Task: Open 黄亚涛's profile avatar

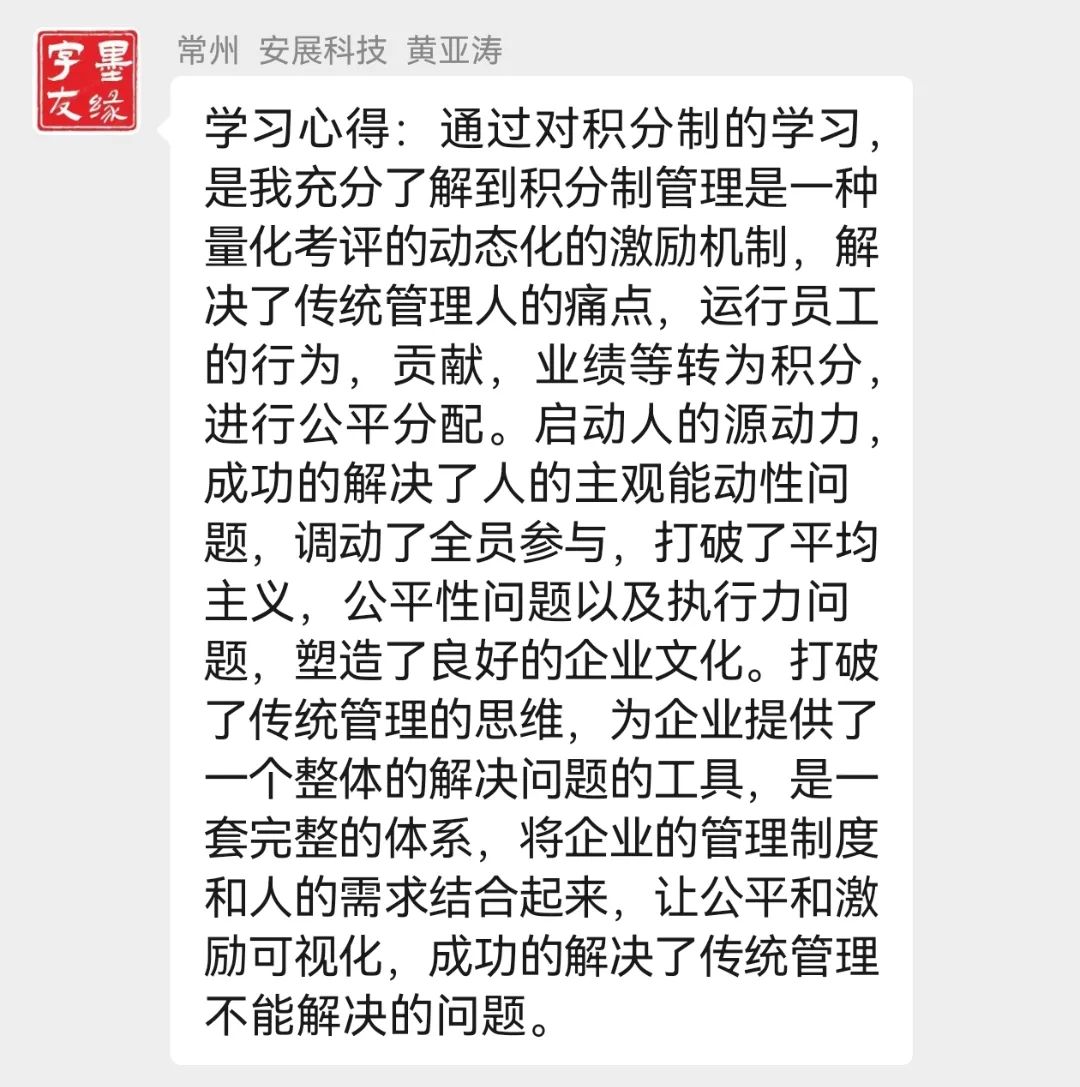Action: [86, 81]
